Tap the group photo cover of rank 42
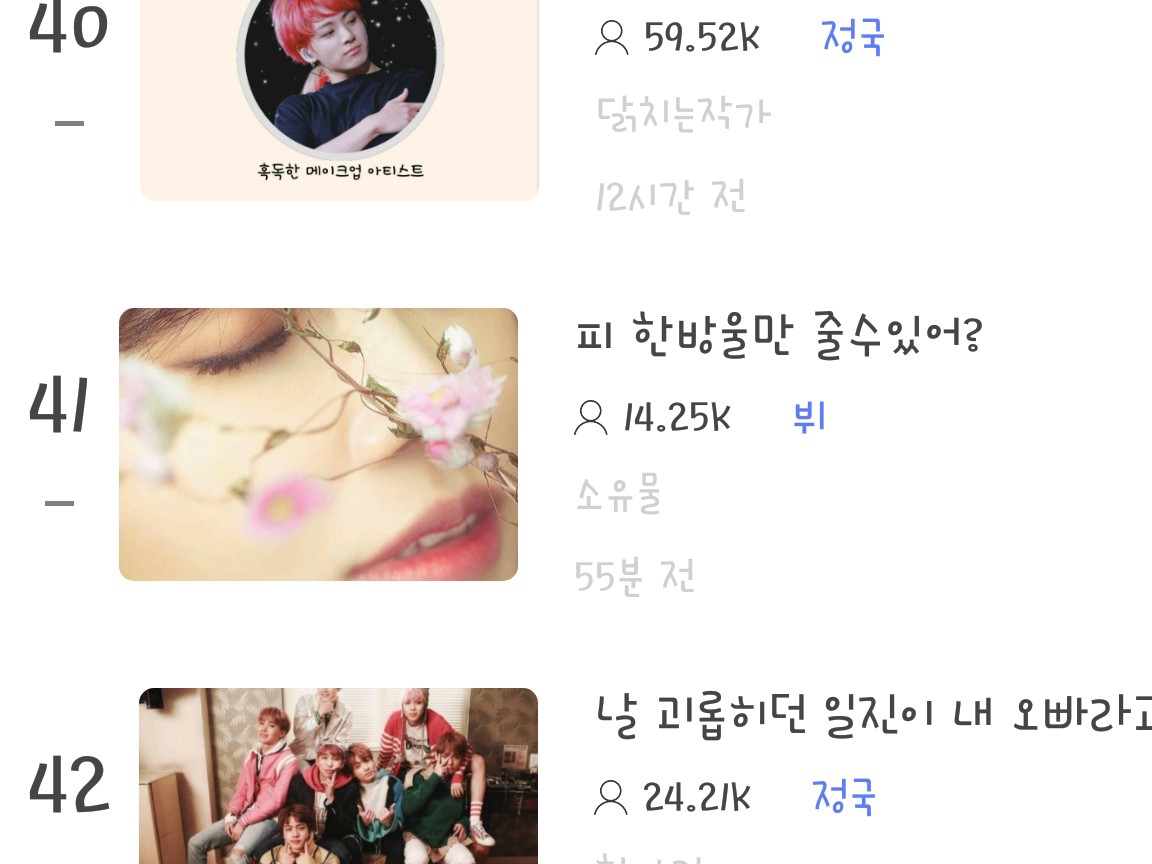Image resolution: width=1152 pixels, height=864 pixels. pos(338,776)
